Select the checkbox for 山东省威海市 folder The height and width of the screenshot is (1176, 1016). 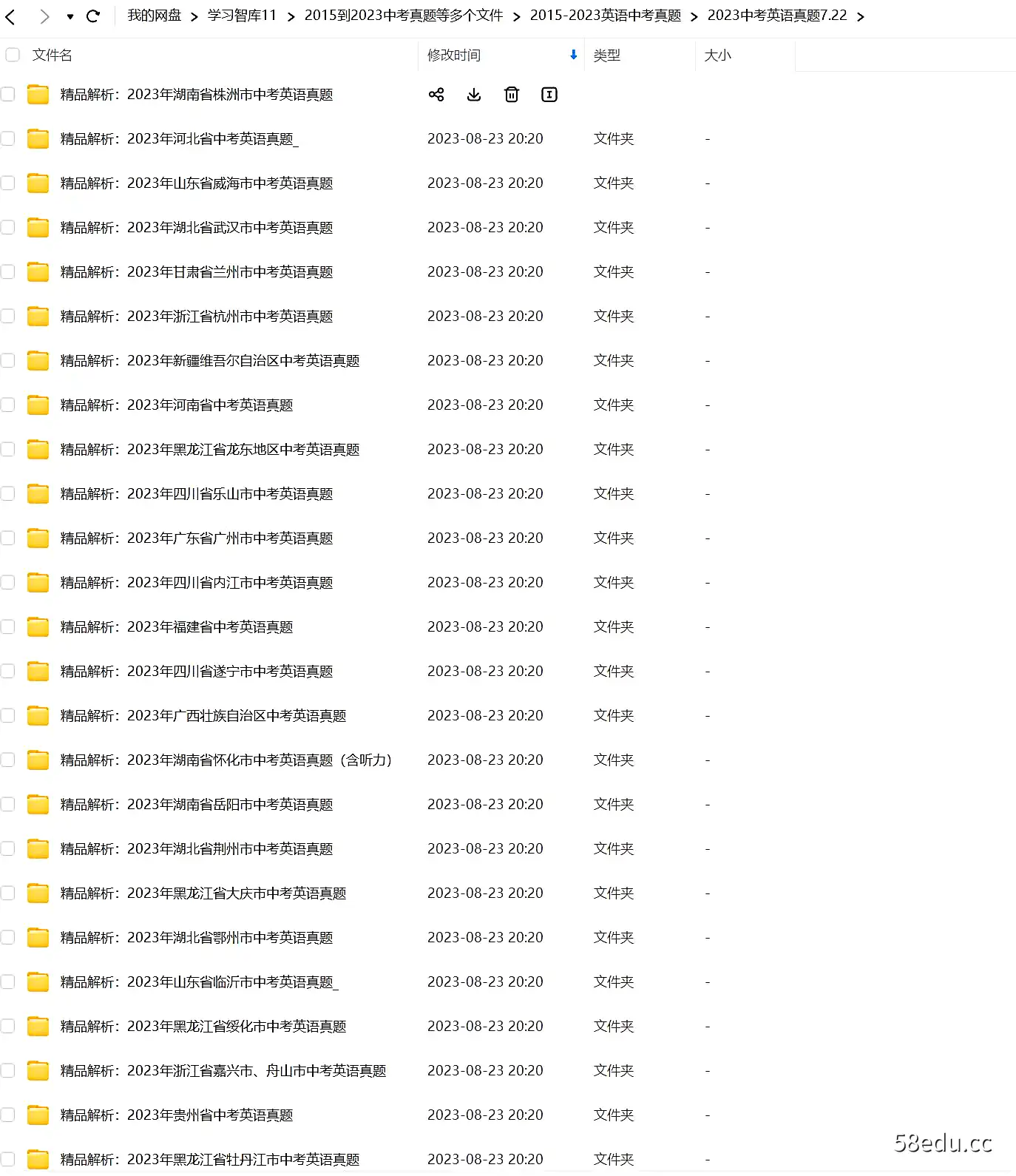[x=8, y=183]
